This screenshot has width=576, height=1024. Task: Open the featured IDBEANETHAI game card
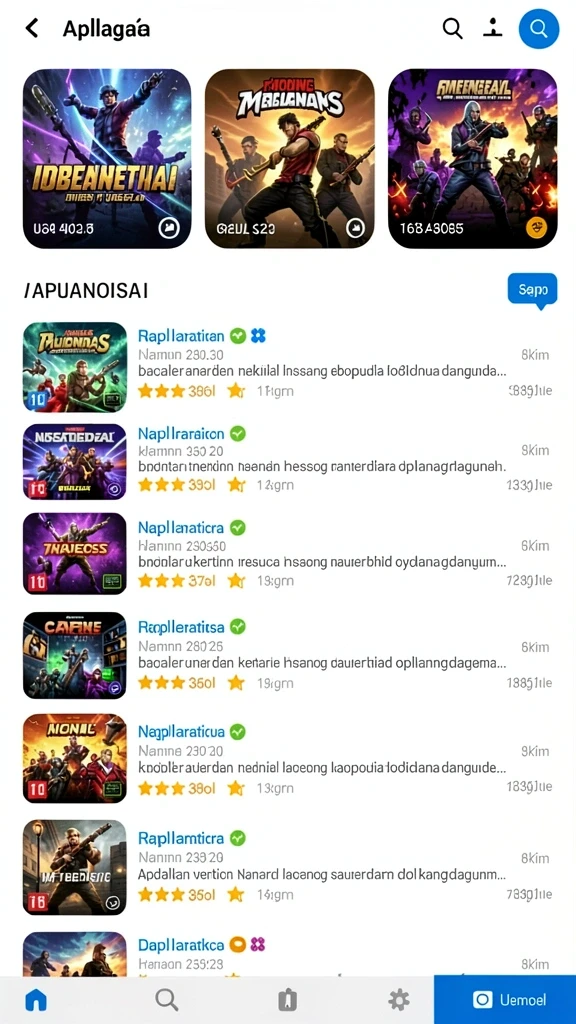[x=107, y=159]
